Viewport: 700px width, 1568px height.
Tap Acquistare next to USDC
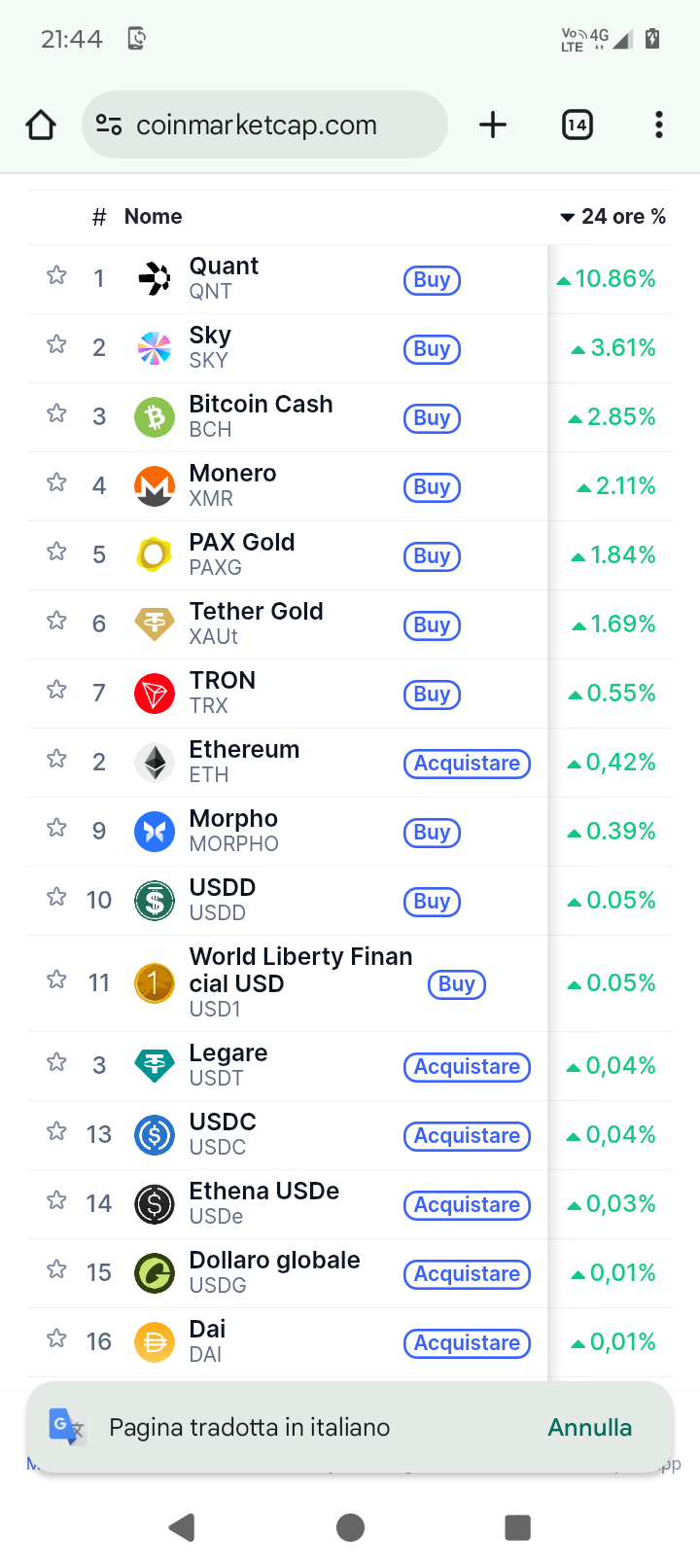click(x=467, y=1136)
